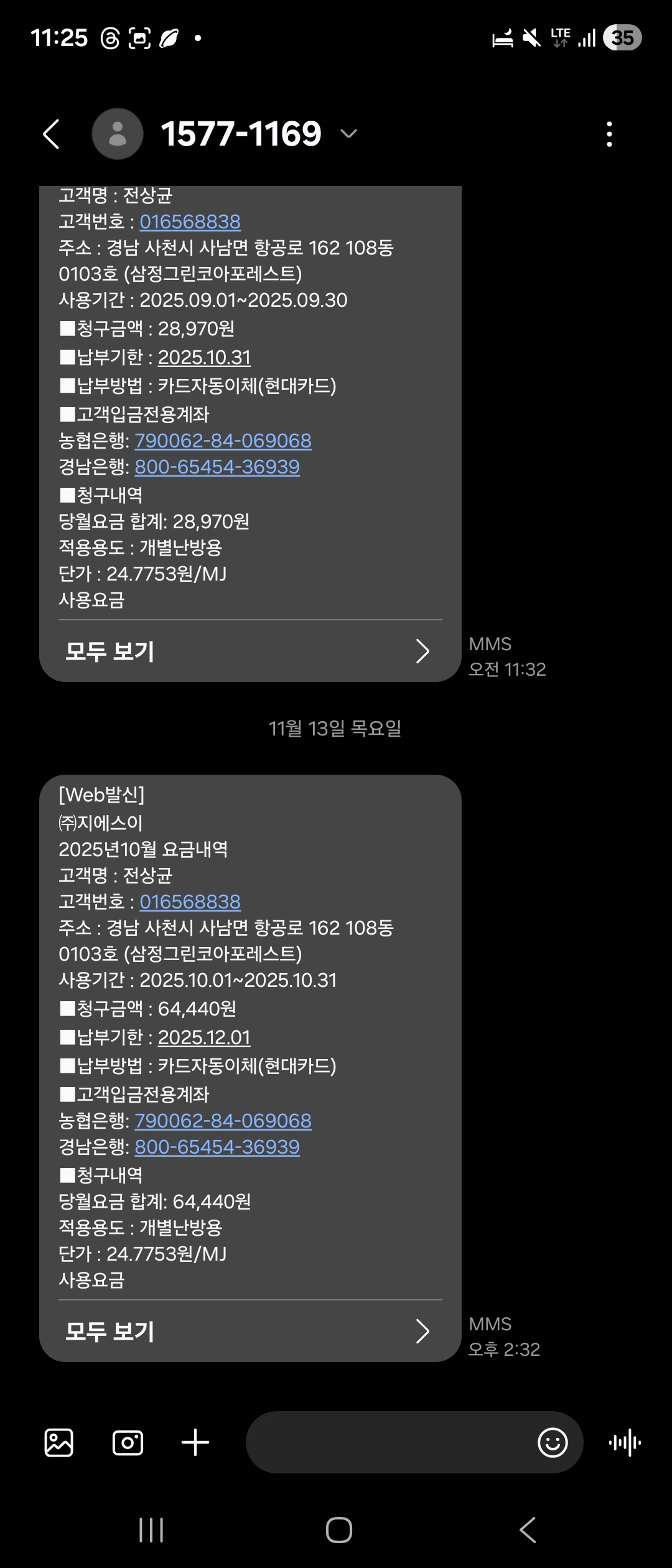
Task: Expand the 1577-1169 contact dropdown
Action: click(348, 134)
